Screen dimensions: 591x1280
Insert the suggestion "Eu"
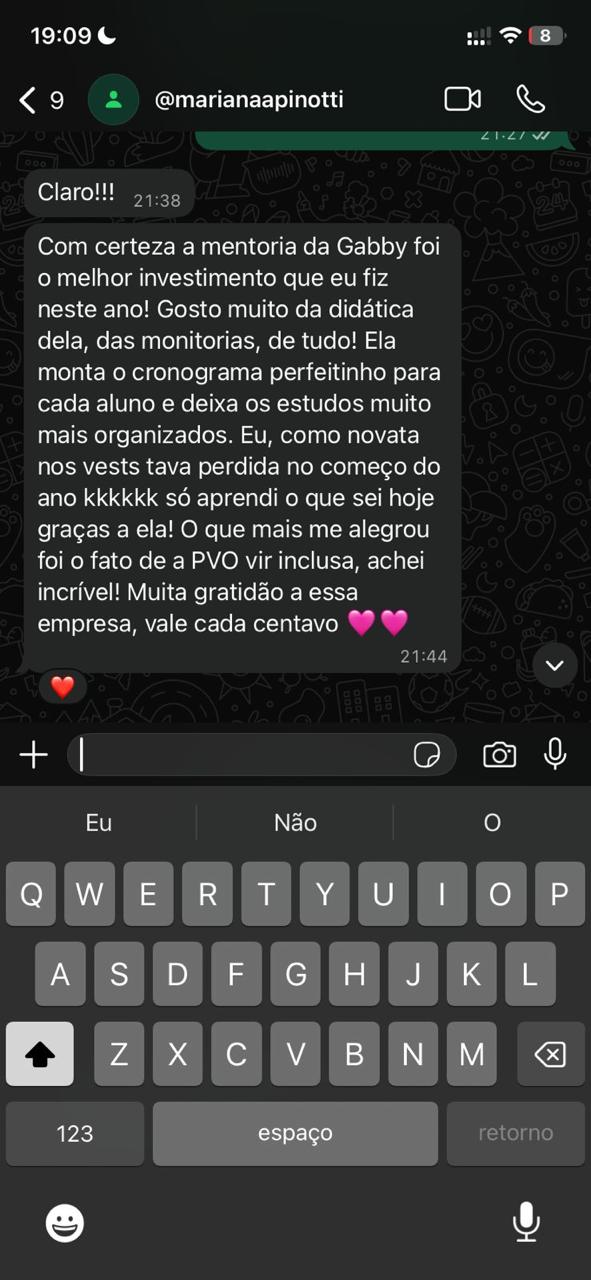click(99, 823)
